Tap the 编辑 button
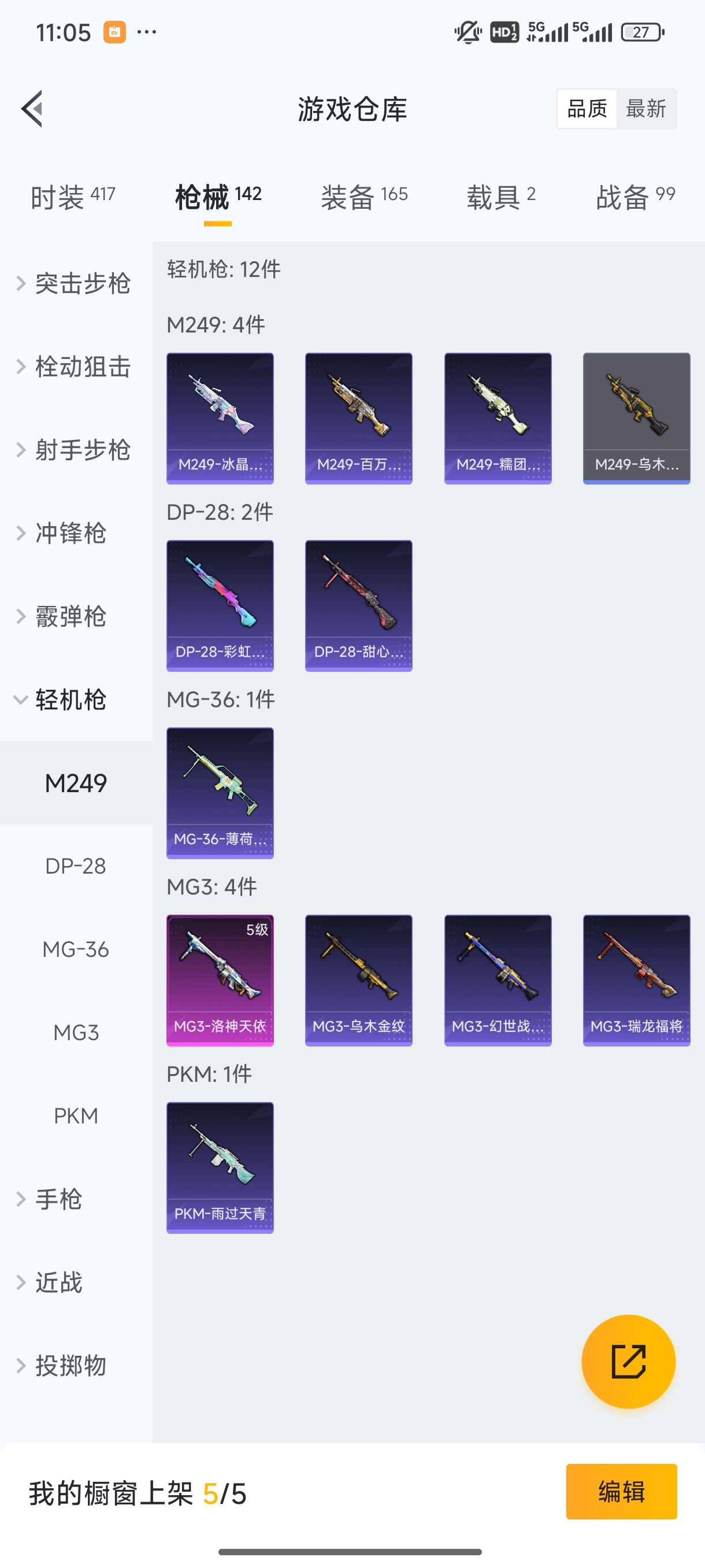Image resolution: width=705 pixels, height=1568 pixels. pyautogui.click(x=621, y=1491)
